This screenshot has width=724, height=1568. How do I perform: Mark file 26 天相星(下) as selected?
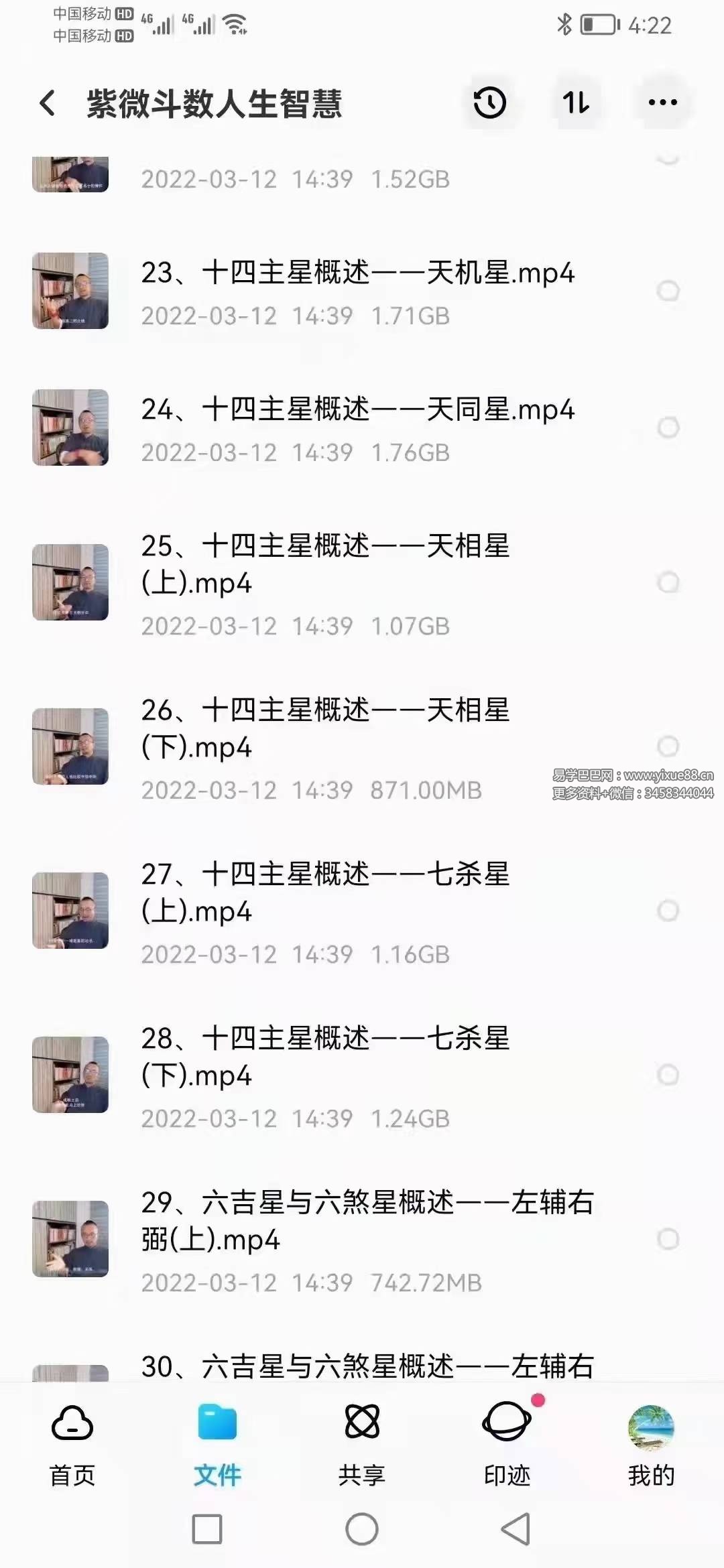(668, 746)
